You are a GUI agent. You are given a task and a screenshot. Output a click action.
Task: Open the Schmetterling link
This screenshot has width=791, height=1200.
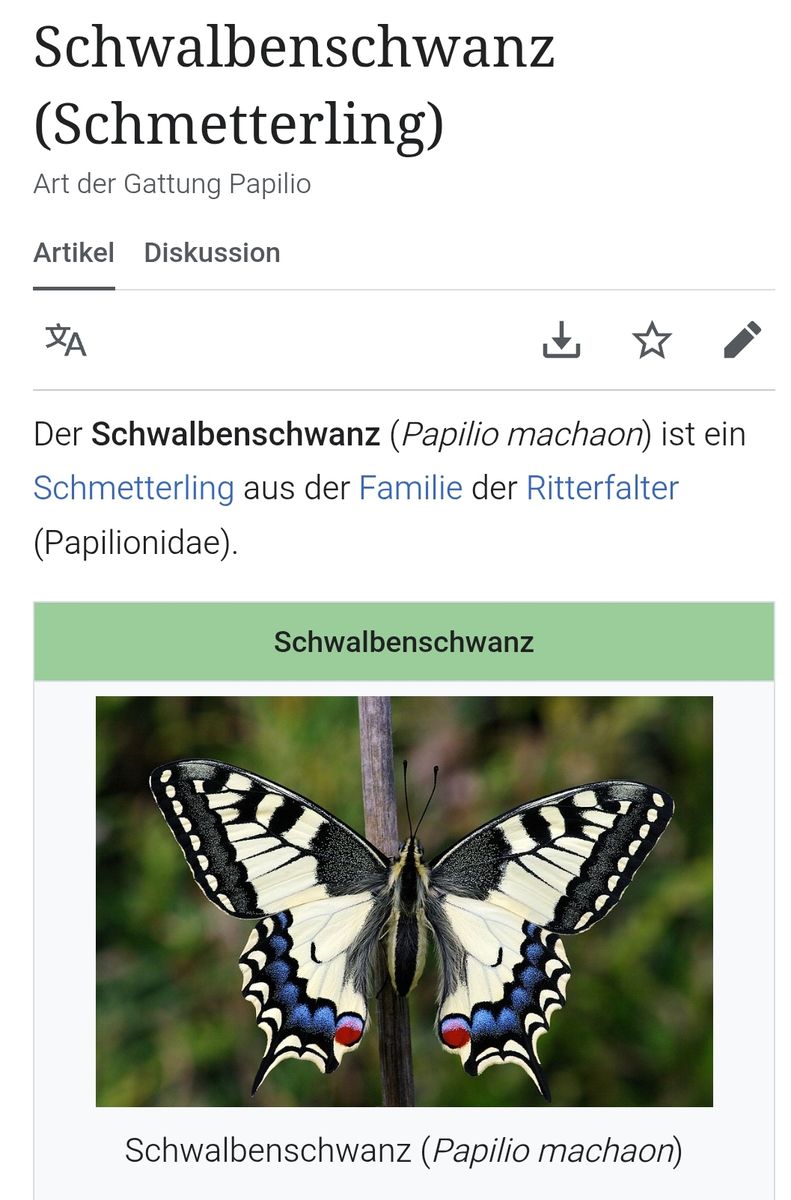[x=133, y=488]
